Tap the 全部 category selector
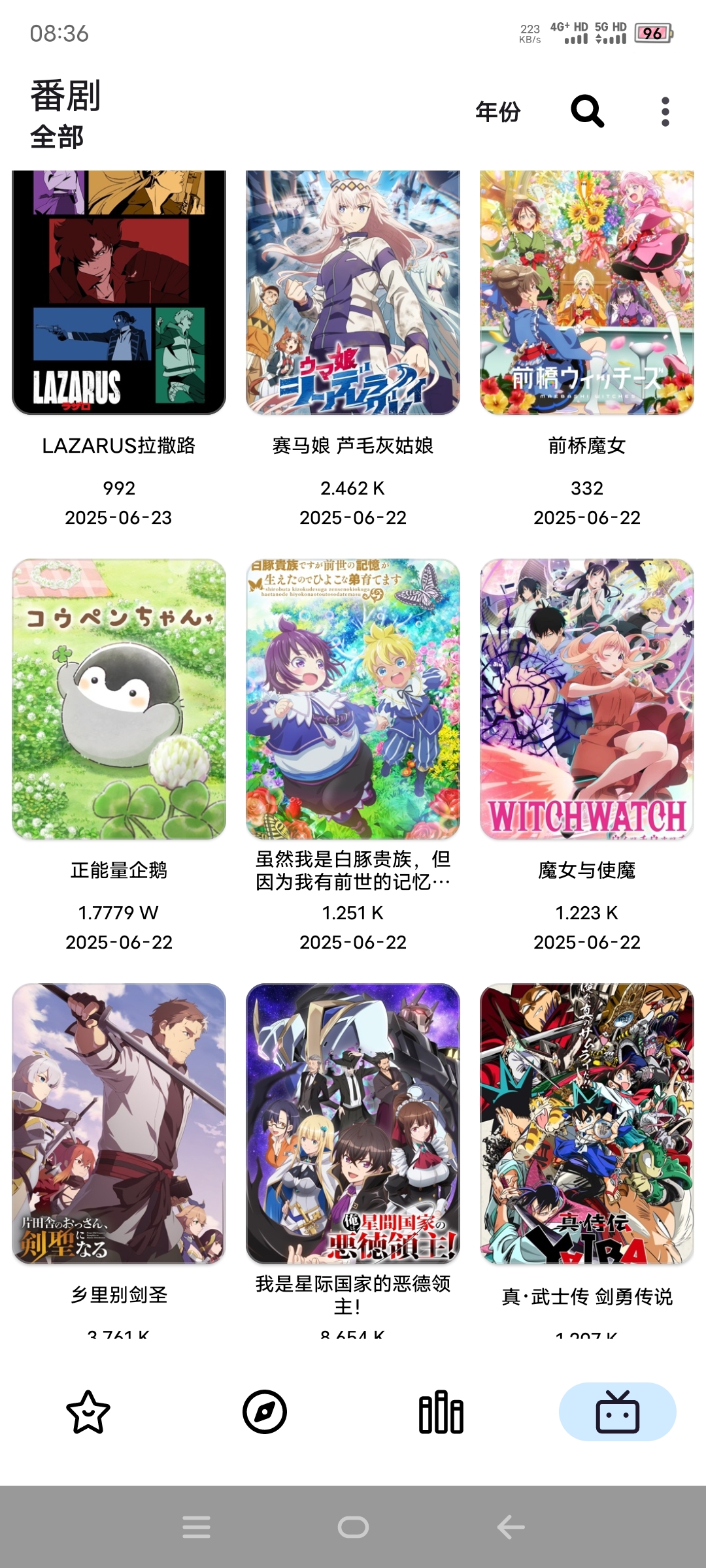The image size is (706, 1568). (x=56, y=136)
